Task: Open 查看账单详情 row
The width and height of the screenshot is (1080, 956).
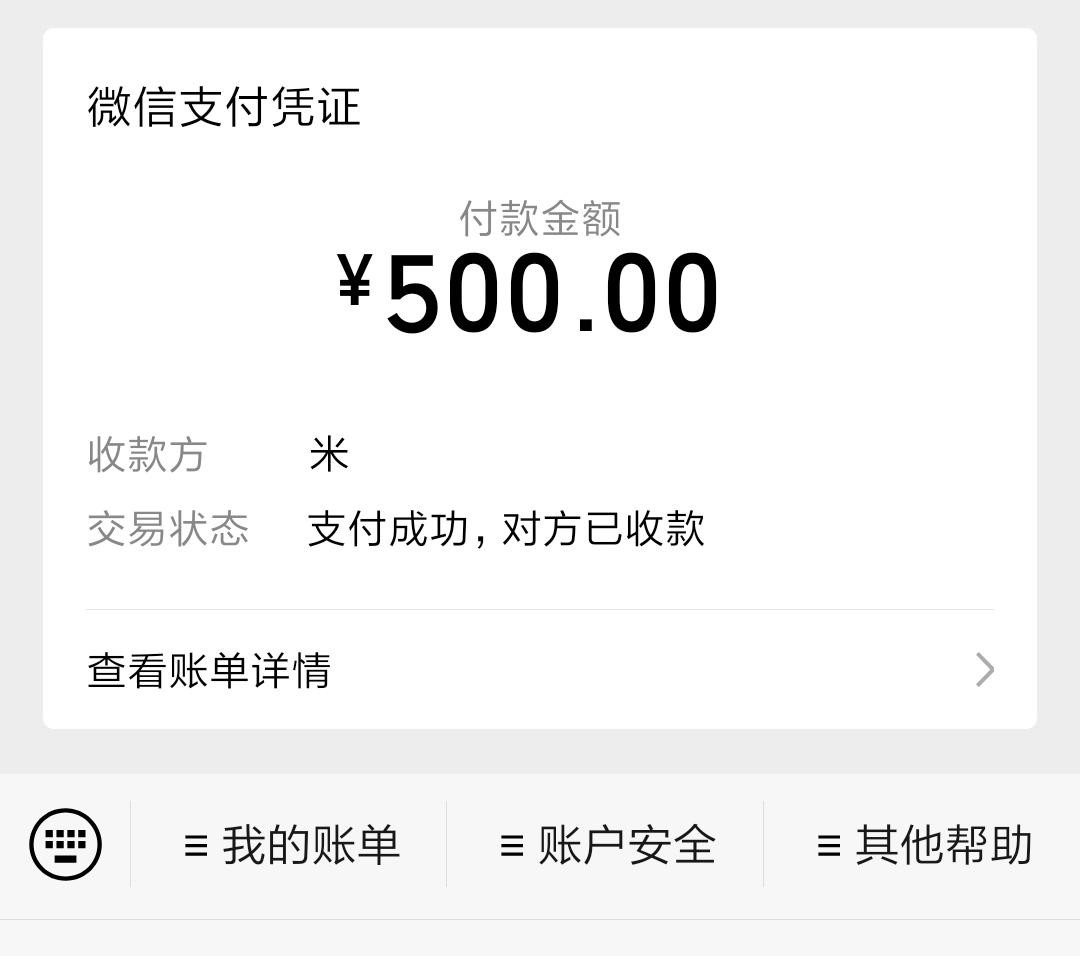Action: (540, 670)
